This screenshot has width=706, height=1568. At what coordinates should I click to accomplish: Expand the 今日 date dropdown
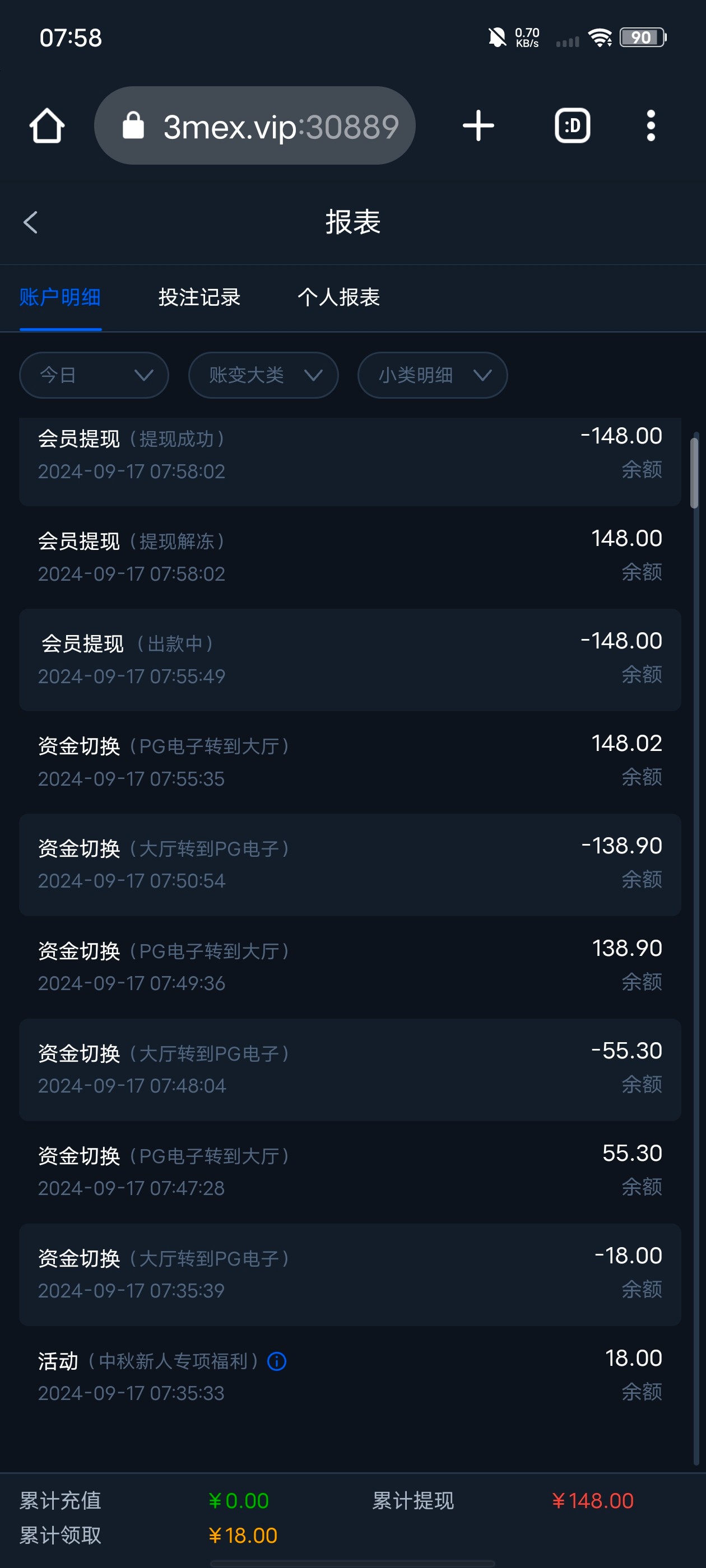[94, 375]
